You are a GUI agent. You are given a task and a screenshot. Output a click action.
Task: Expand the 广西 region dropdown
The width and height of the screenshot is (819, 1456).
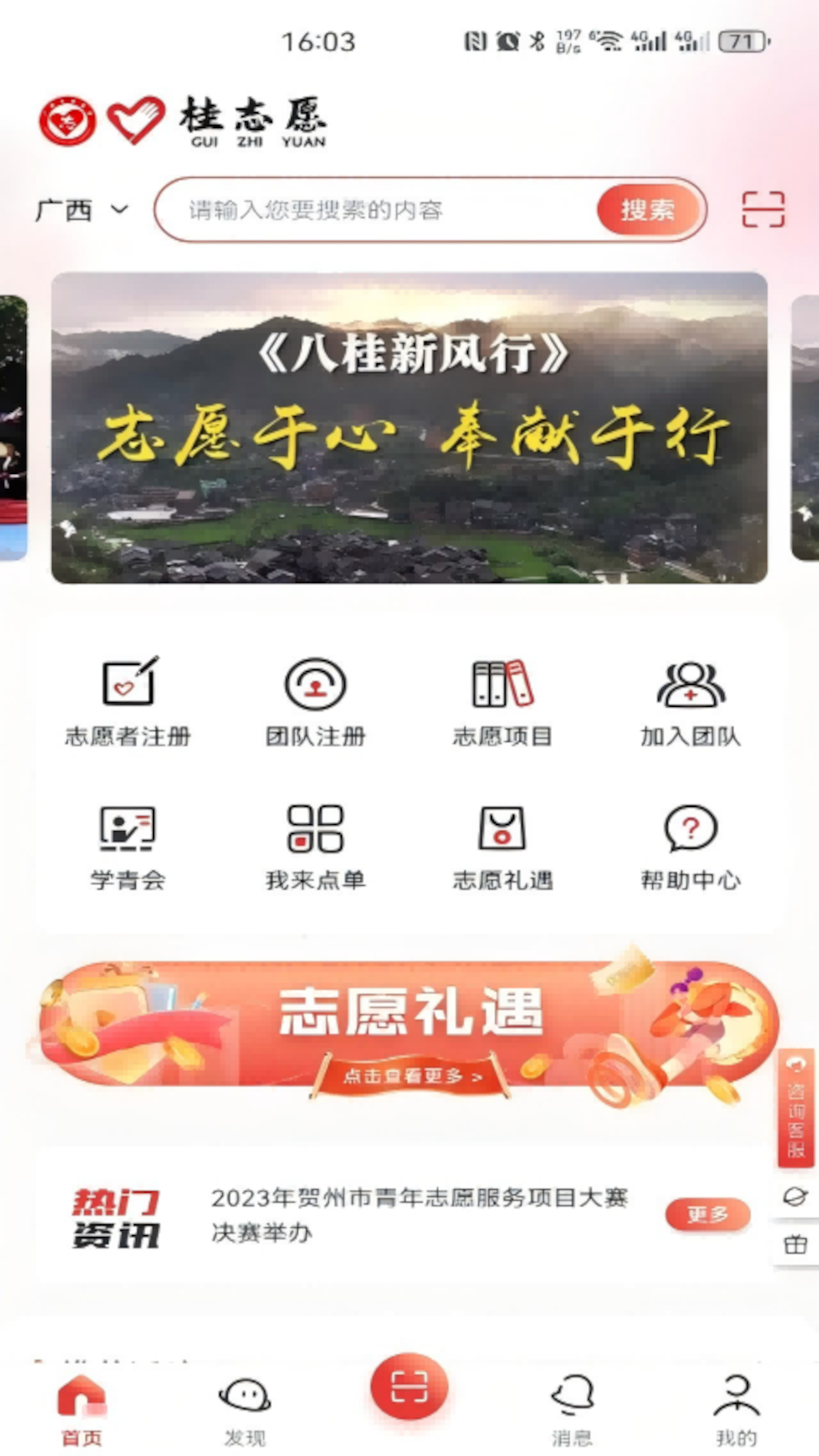82,209
